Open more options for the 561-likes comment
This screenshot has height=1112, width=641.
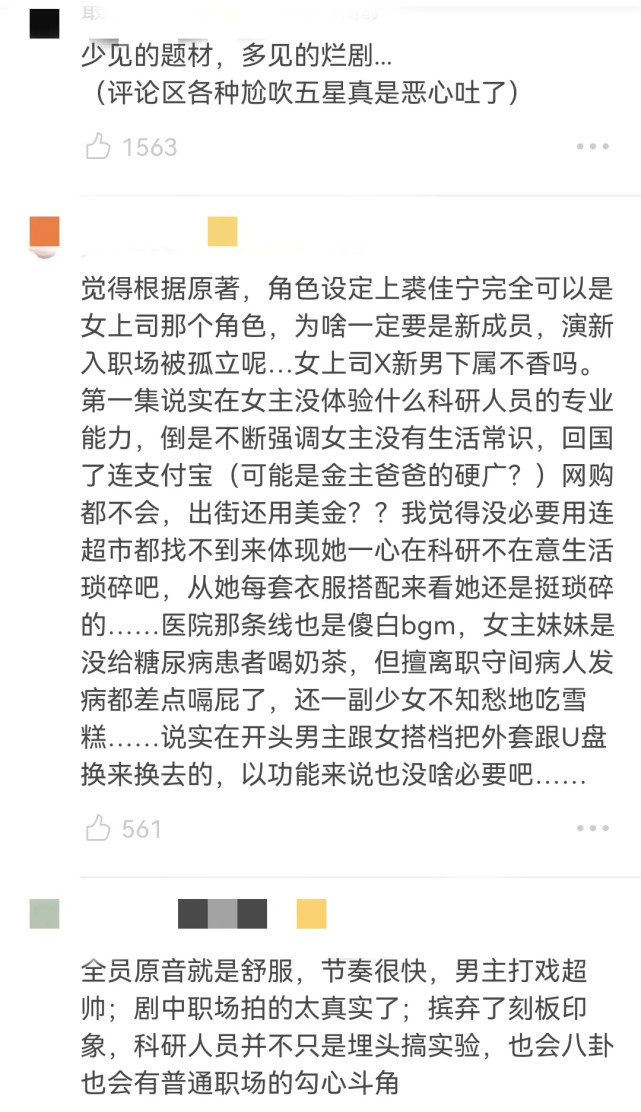592,828
